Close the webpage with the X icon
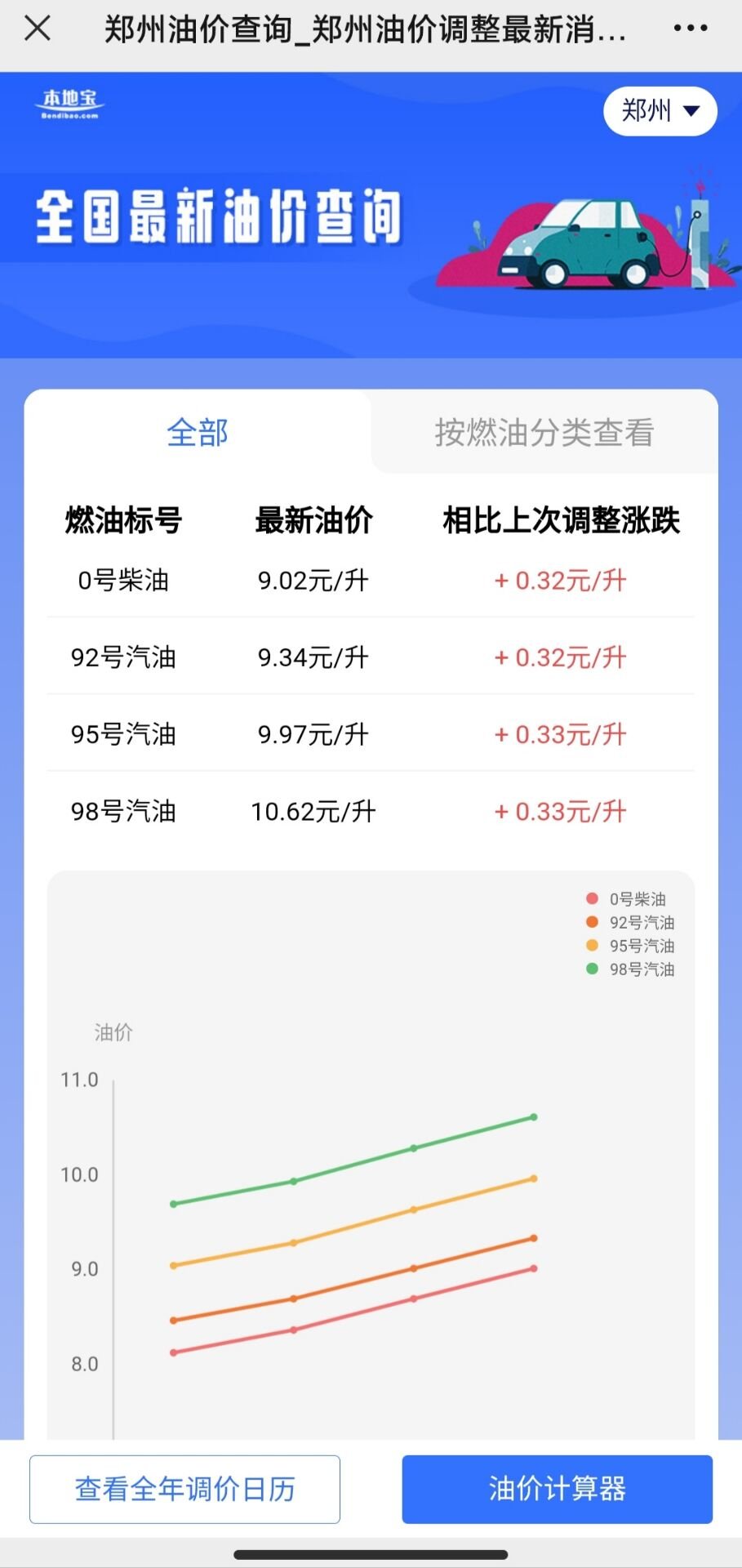The height and width of the screenshot is (1568, 742). coord(38,29)
